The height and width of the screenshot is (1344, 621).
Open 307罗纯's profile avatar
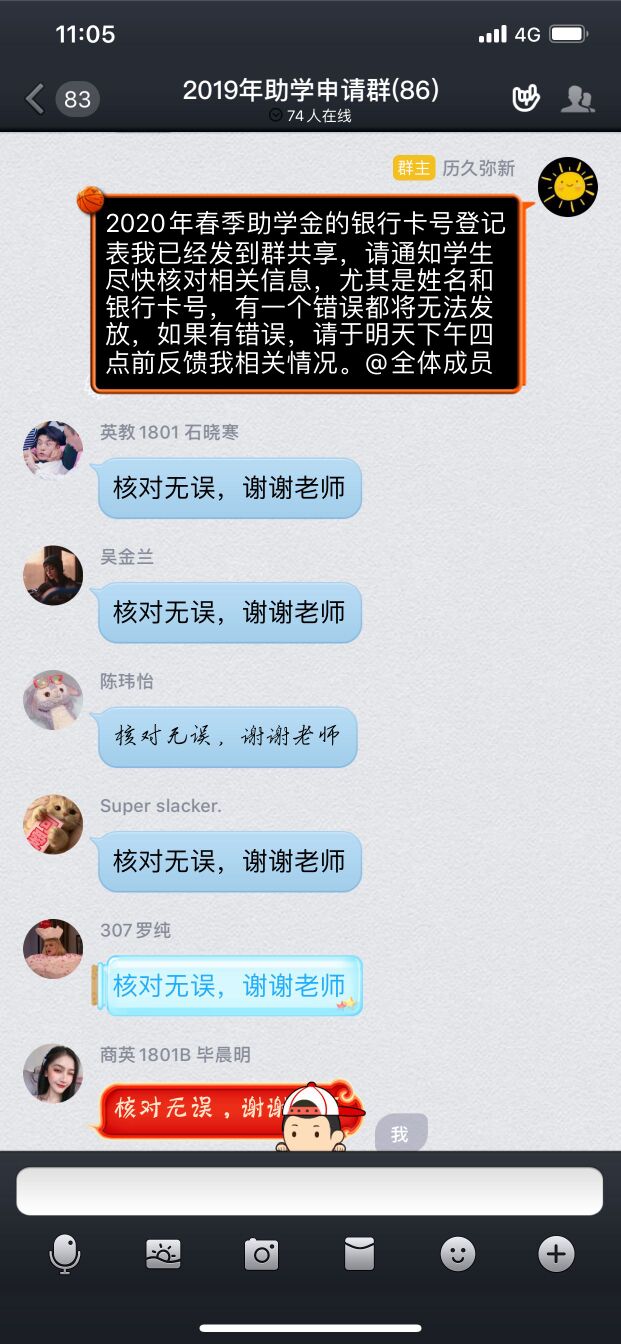pyautogui.click(x=53, y=948)
